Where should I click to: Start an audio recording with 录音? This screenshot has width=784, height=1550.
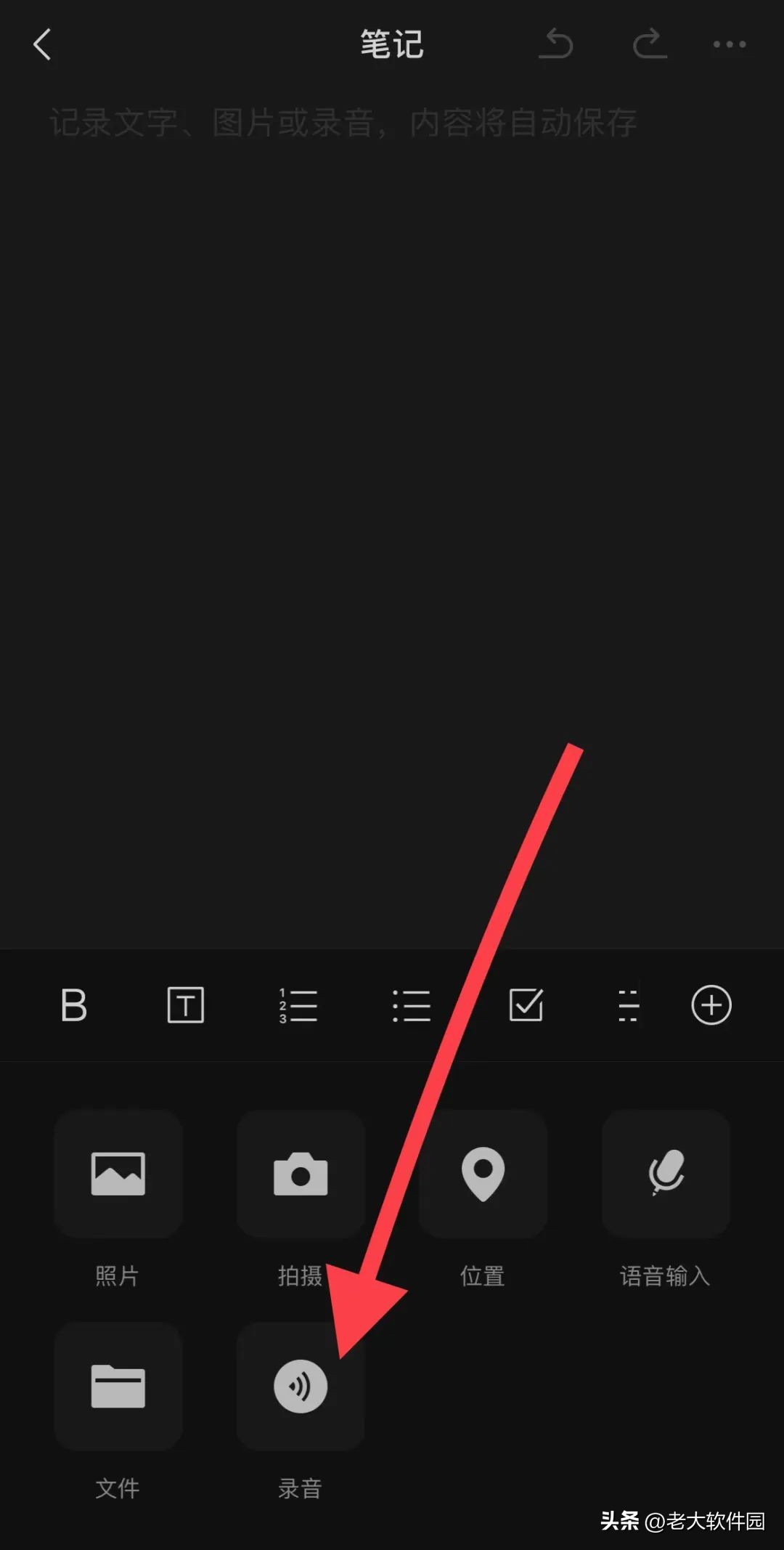coord(301,1386)
